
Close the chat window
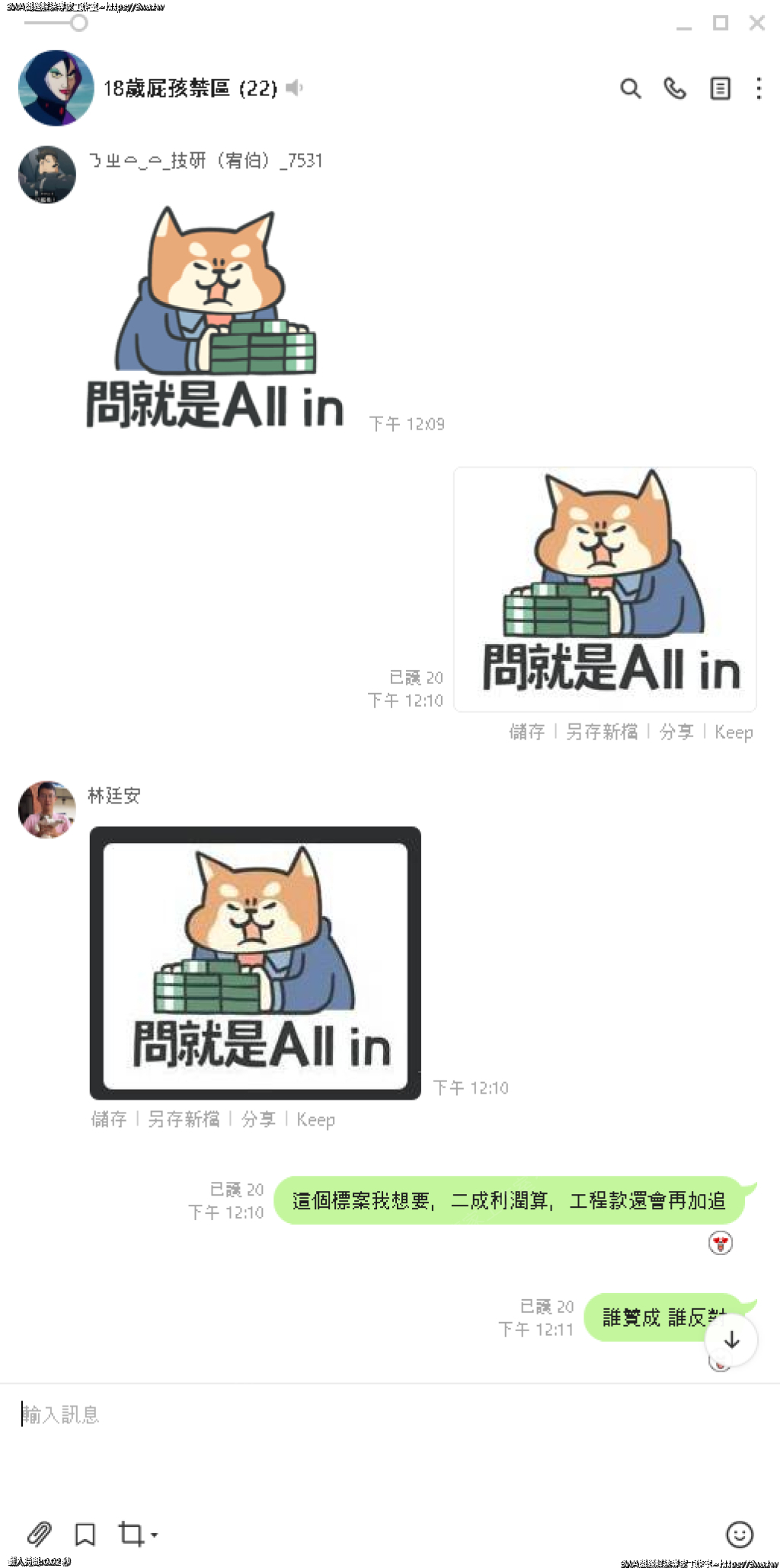(756, 23)
